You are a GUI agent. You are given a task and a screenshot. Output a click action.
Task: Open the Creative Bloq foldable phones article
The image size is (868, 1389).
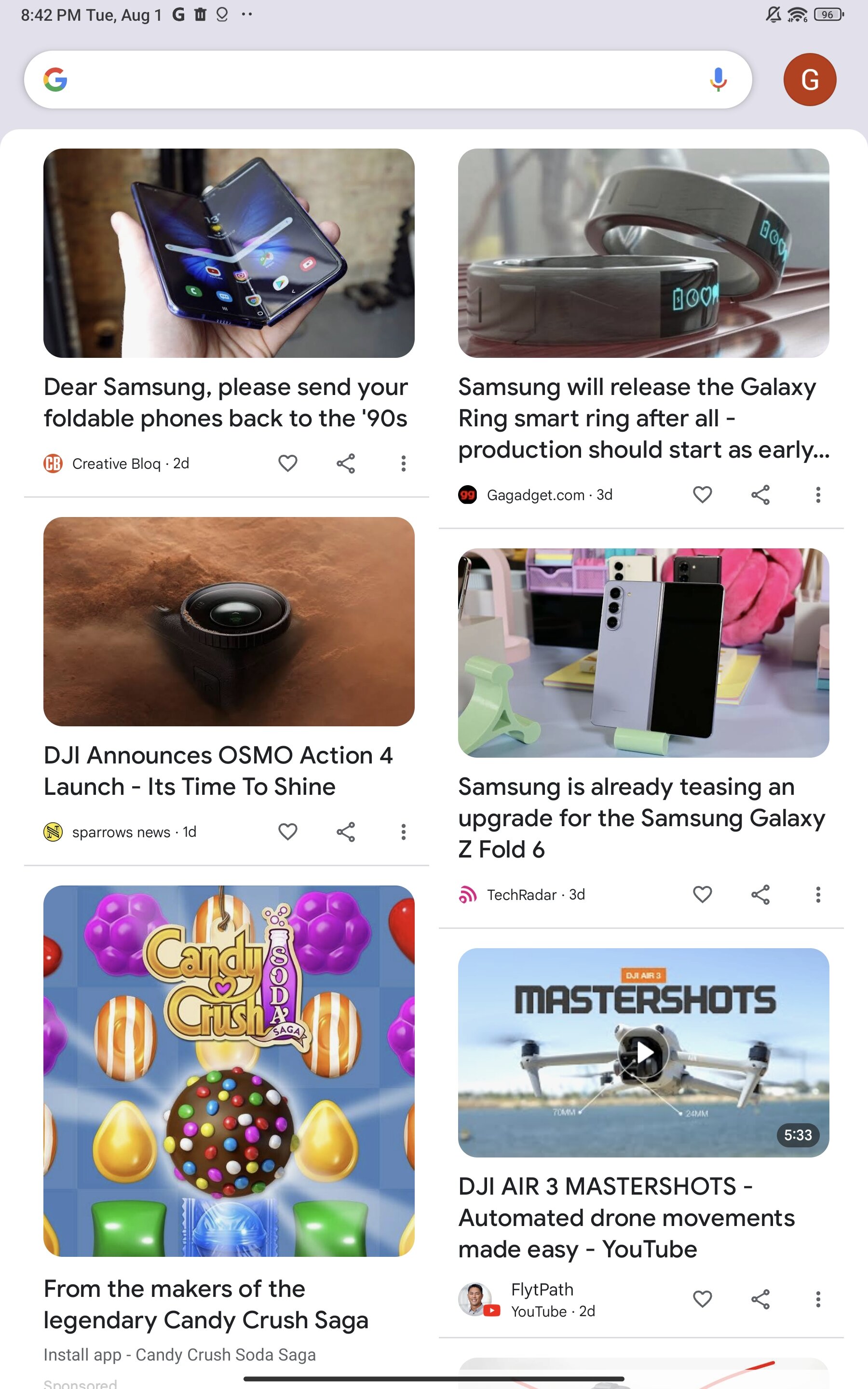click(x=226, y=402)
